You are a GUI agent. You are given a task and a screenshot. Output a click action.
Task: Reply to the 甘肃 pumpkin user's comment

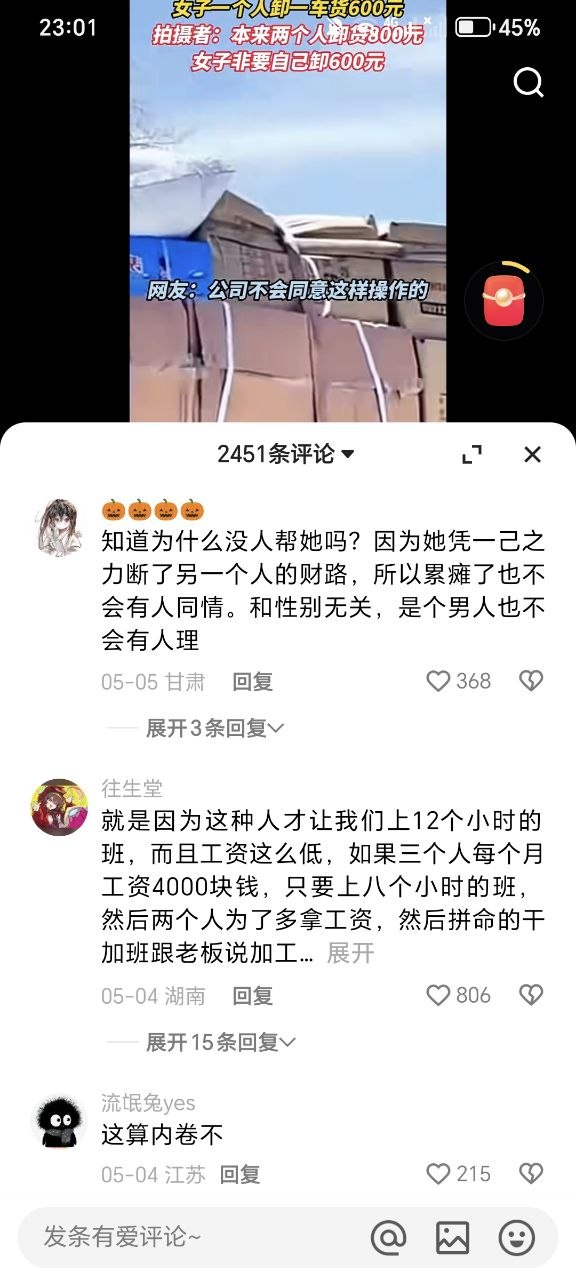[252, 682]
